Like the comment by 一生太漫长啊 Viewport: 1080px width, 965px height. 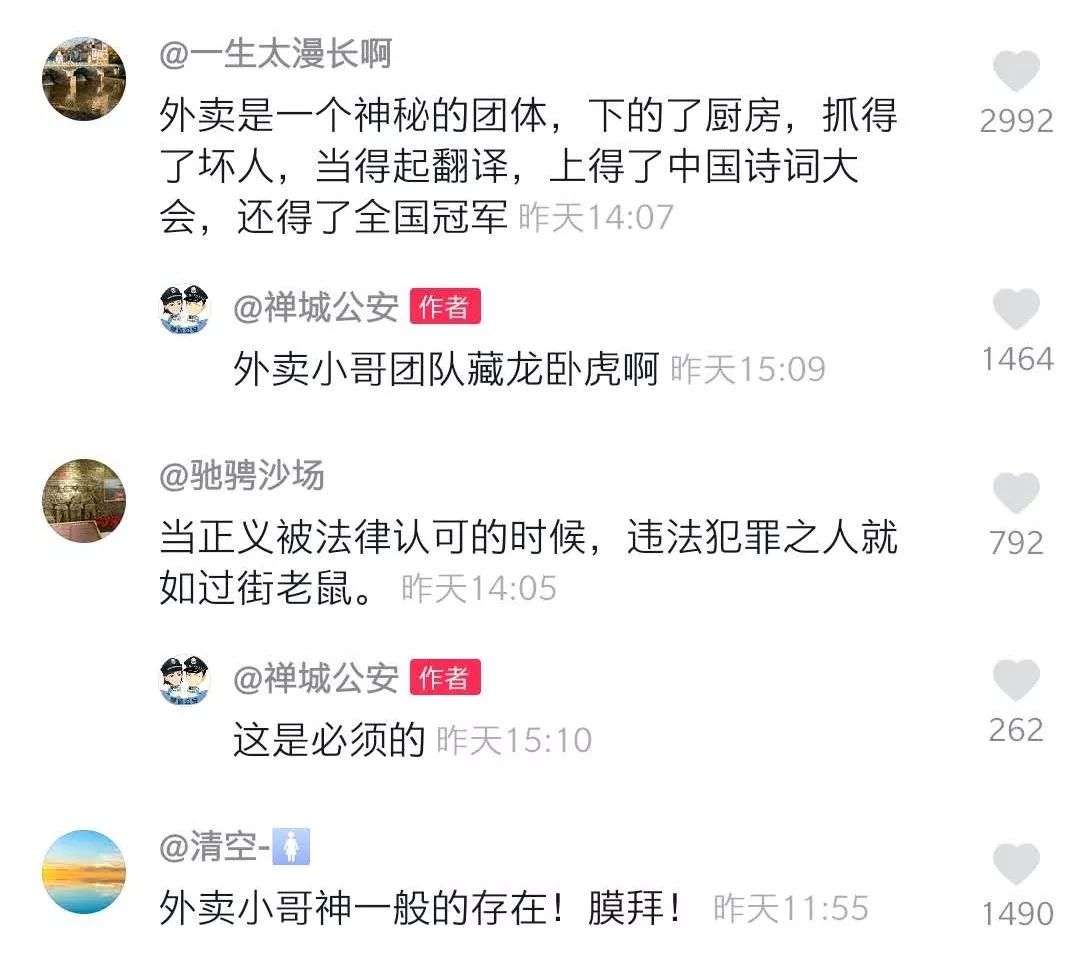(x=1016, y=71)
